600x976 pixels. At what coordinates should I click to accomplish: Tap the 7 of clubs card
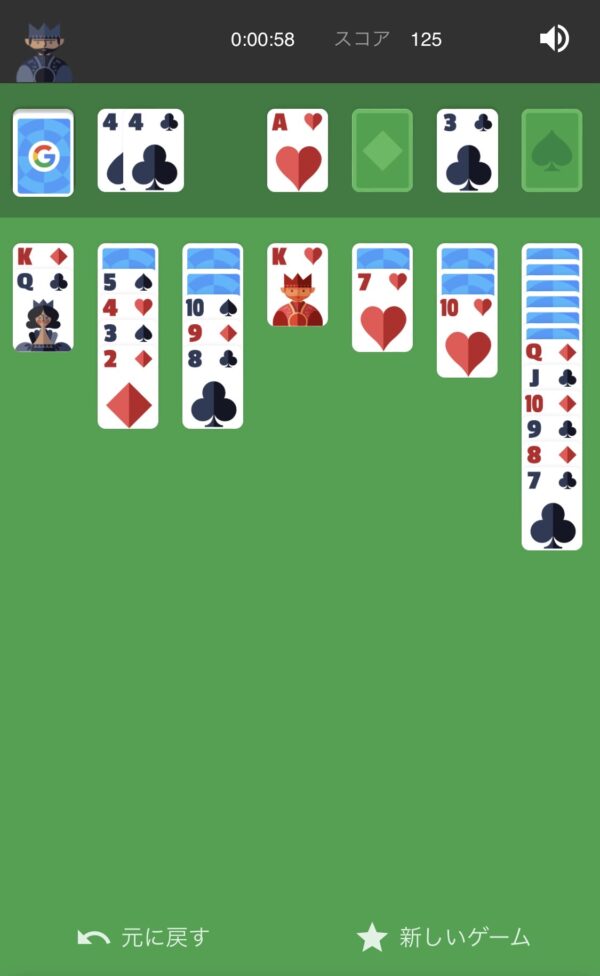[x=551, y=510]
